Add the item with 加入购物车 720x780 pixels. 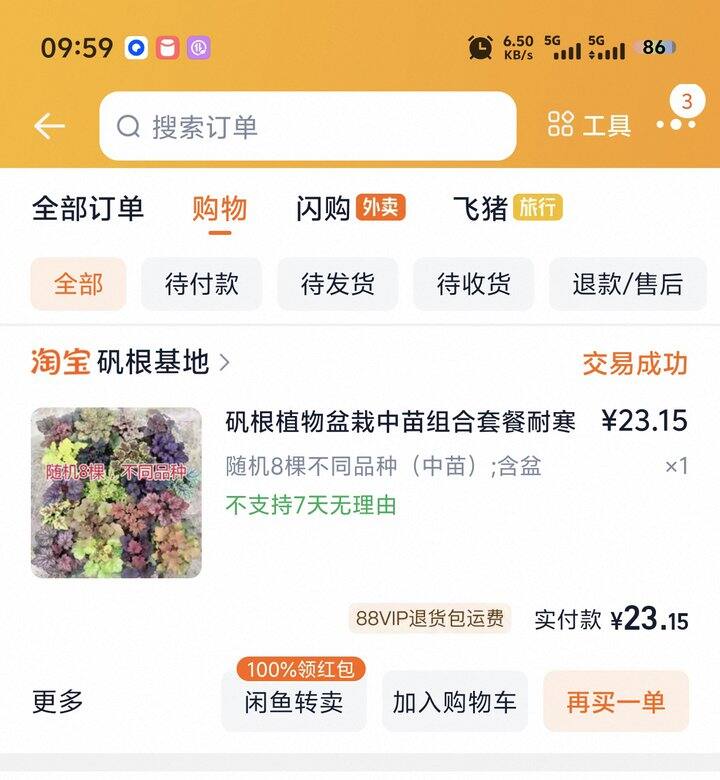(x=455, y=702)
